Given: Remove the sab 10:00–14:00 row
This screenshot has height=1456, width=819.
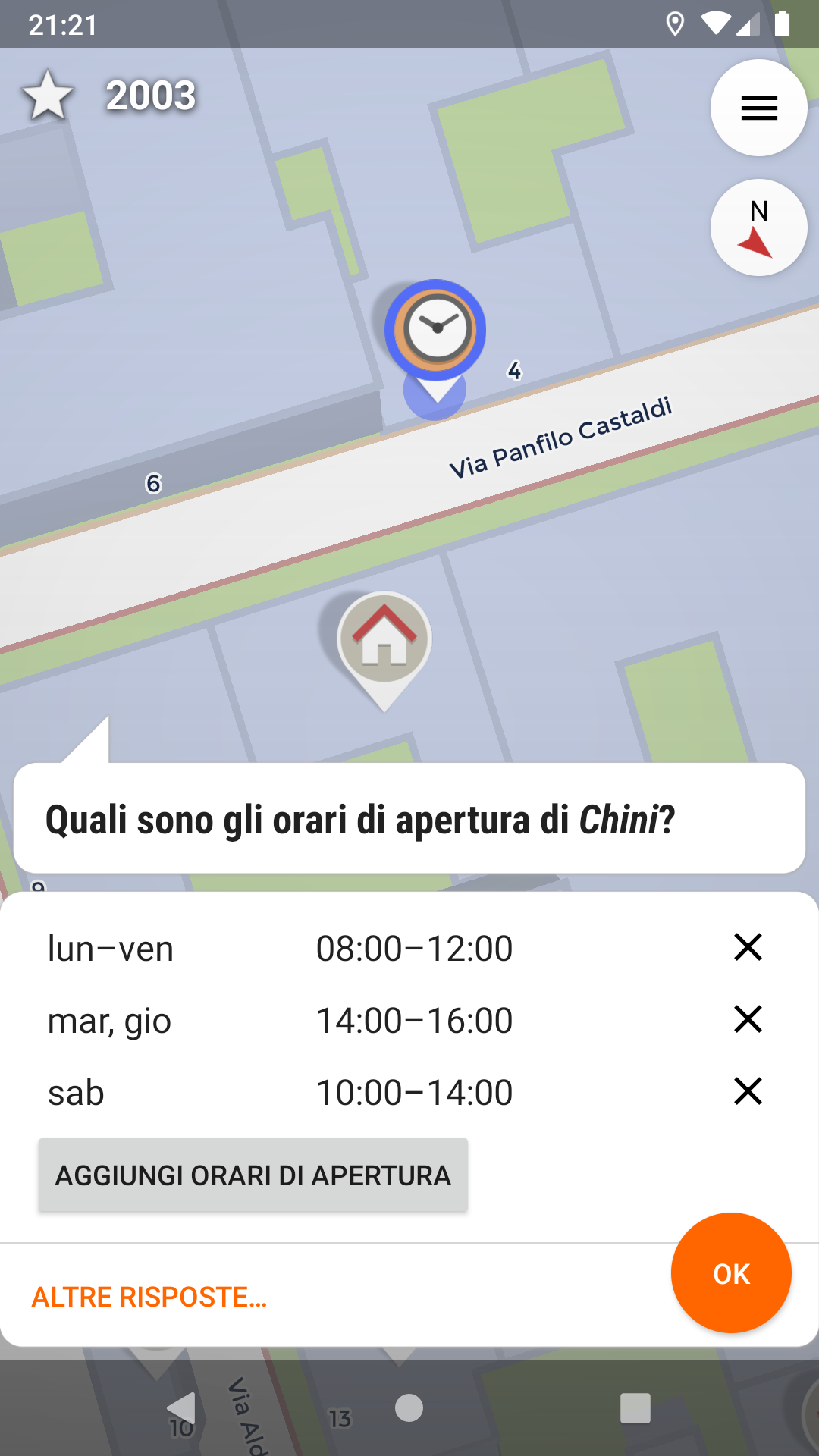Looking at the screenshot, I should (x=748, y=1091).
